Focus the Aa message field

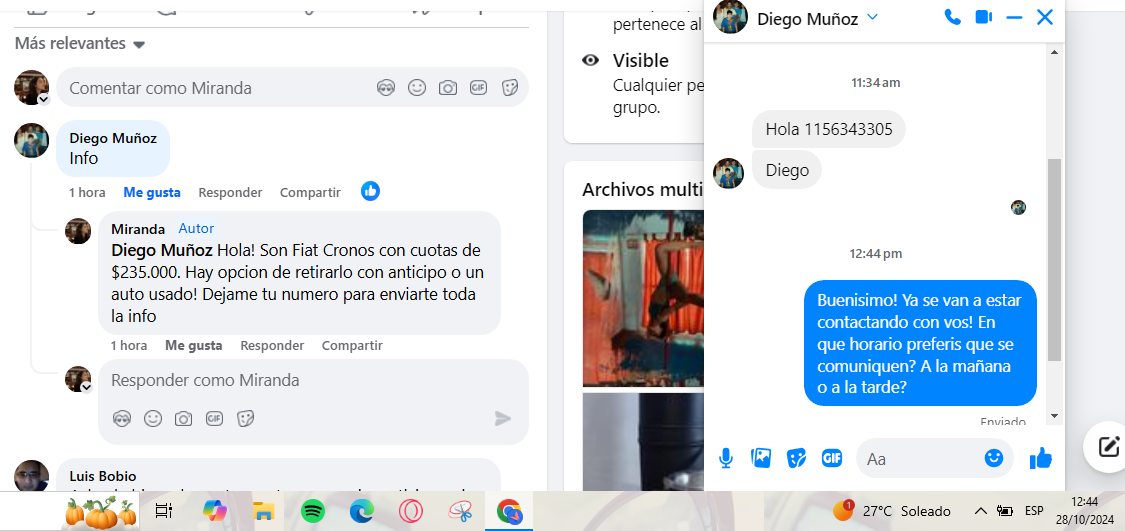pyautogui.click(x=920, y=459)
